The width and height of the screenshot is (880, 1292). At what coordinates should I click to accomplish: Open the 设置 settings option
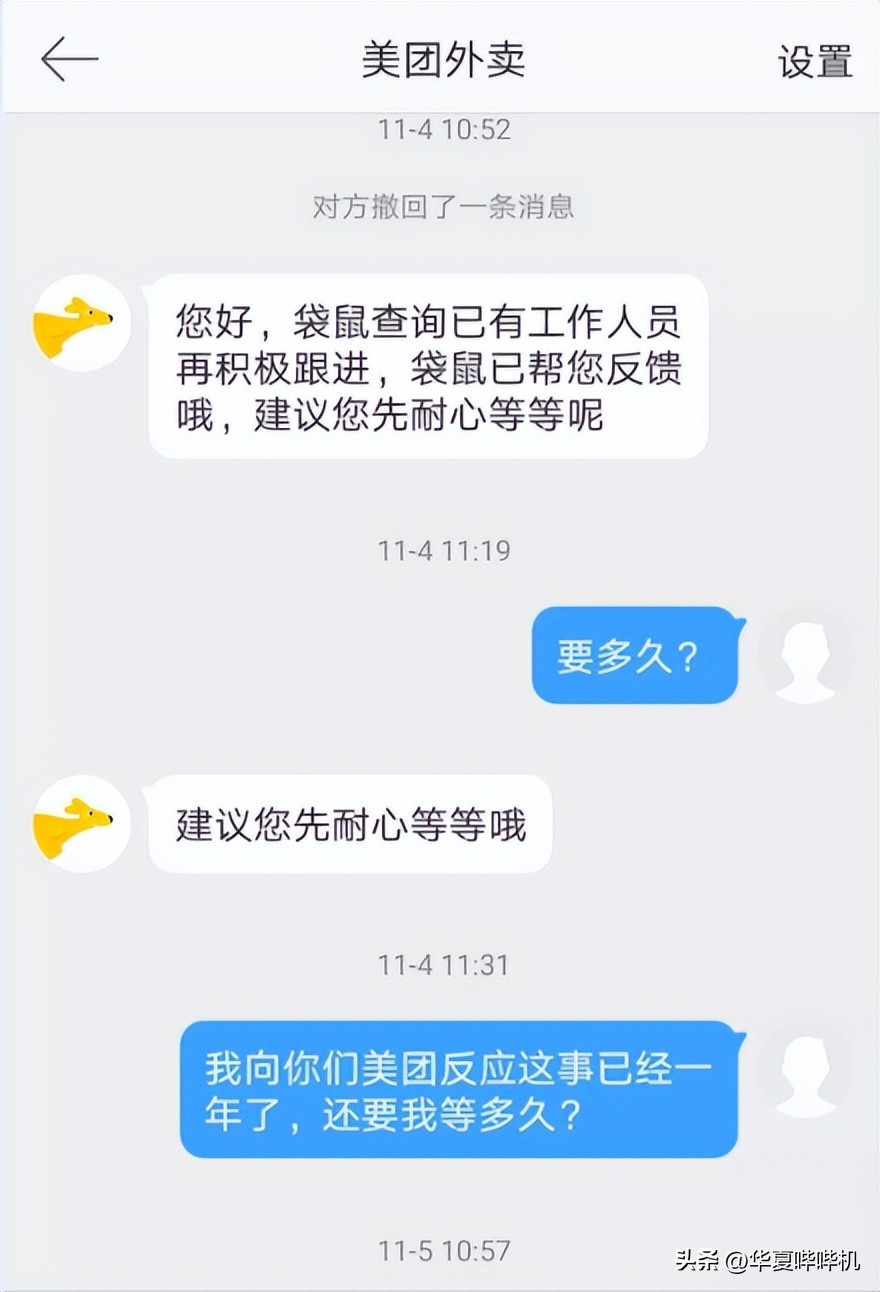tap(814, 62)
